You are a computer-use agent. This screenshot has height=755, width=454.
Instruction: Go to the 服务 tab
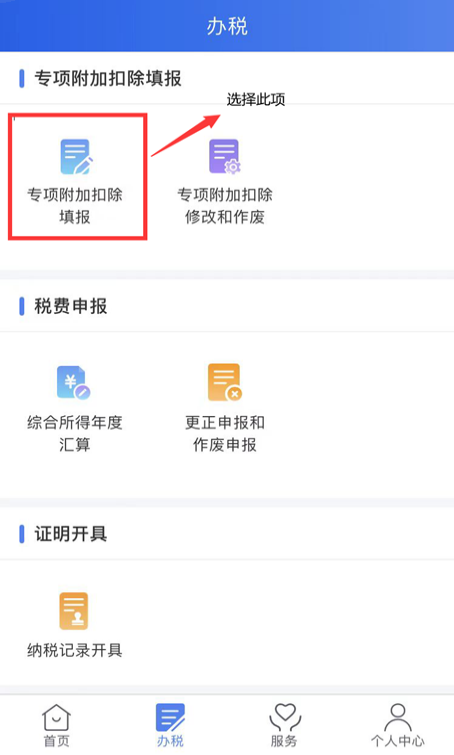284,726
